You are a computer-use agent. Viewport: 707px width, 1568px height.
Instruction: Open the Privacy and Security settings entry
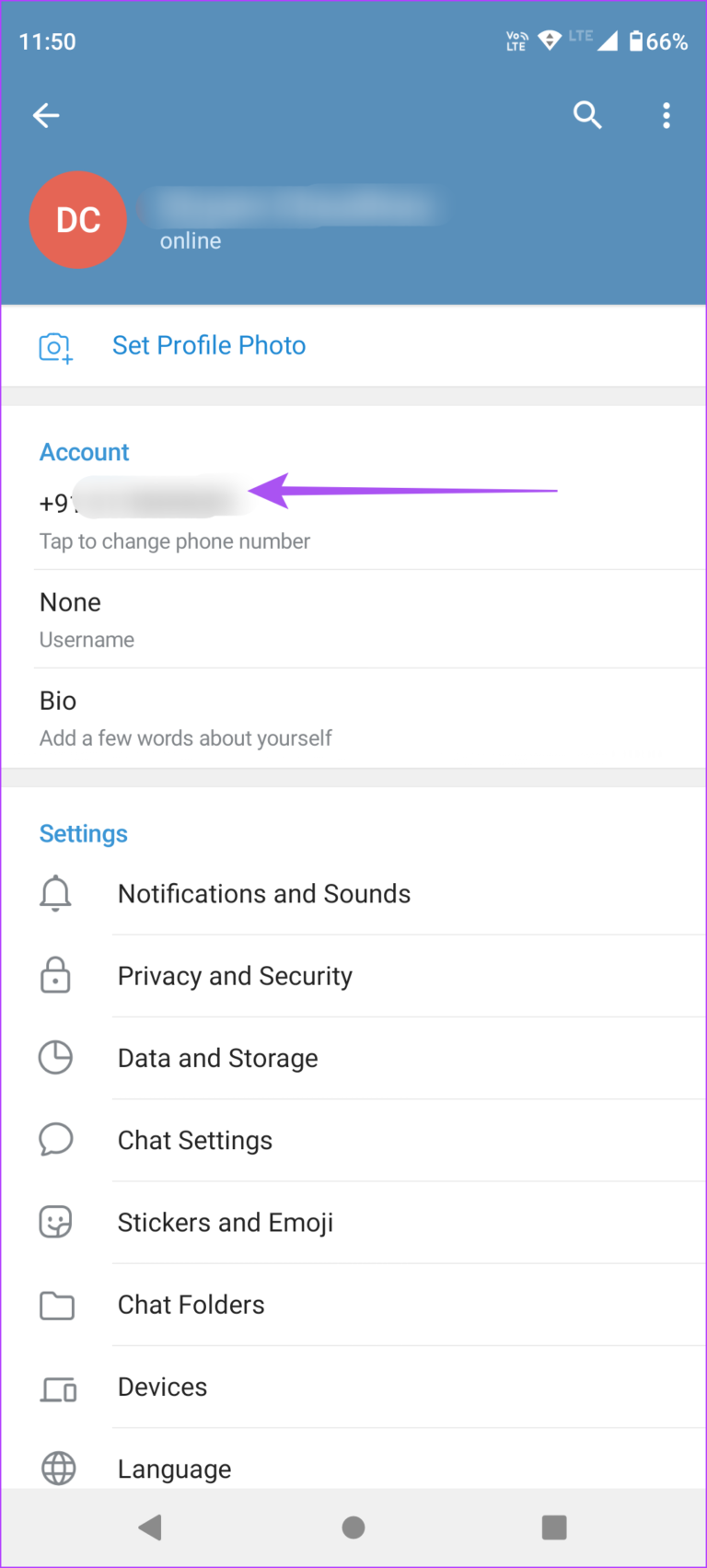(x=235, y=975)
